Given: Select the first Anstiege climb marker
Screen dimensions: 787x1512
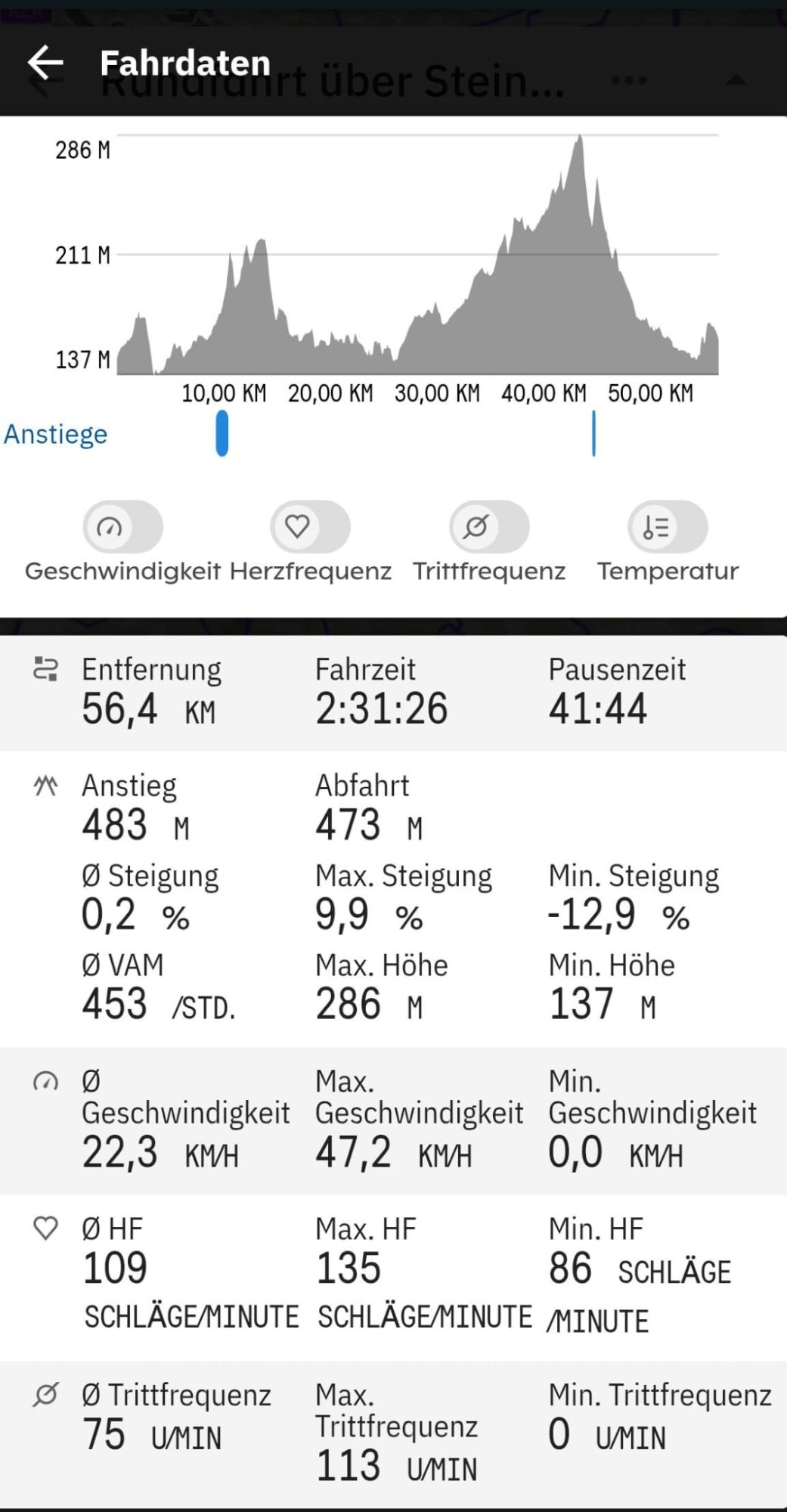Looking at the screenshot, I should pos(222,433).
